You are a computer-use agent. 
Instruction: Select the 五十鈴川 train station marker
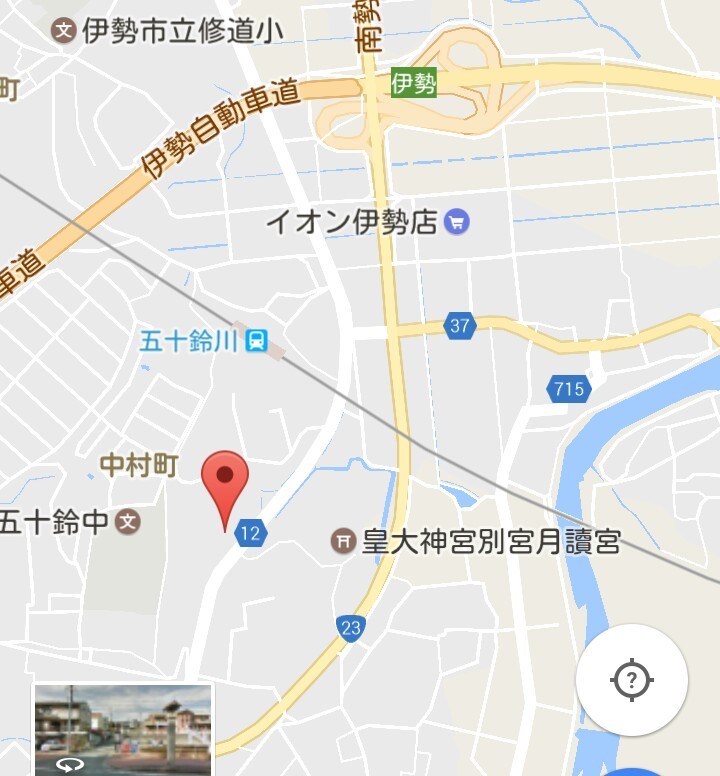(x=257, y=341)
